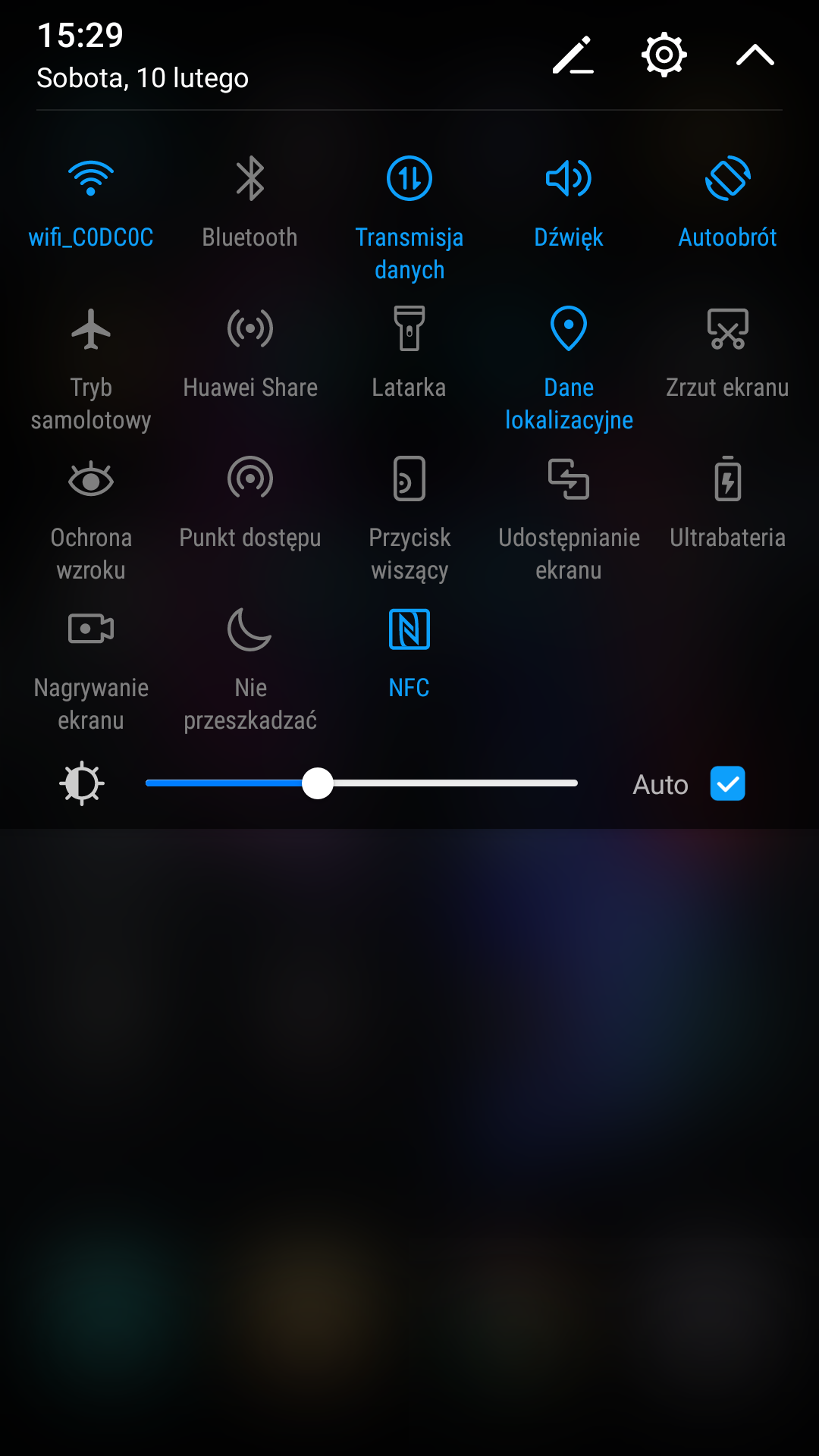Viewport: 819px width, 1456px height.
Task: Enable Bluetooth
Action: [x=250, y=179]
